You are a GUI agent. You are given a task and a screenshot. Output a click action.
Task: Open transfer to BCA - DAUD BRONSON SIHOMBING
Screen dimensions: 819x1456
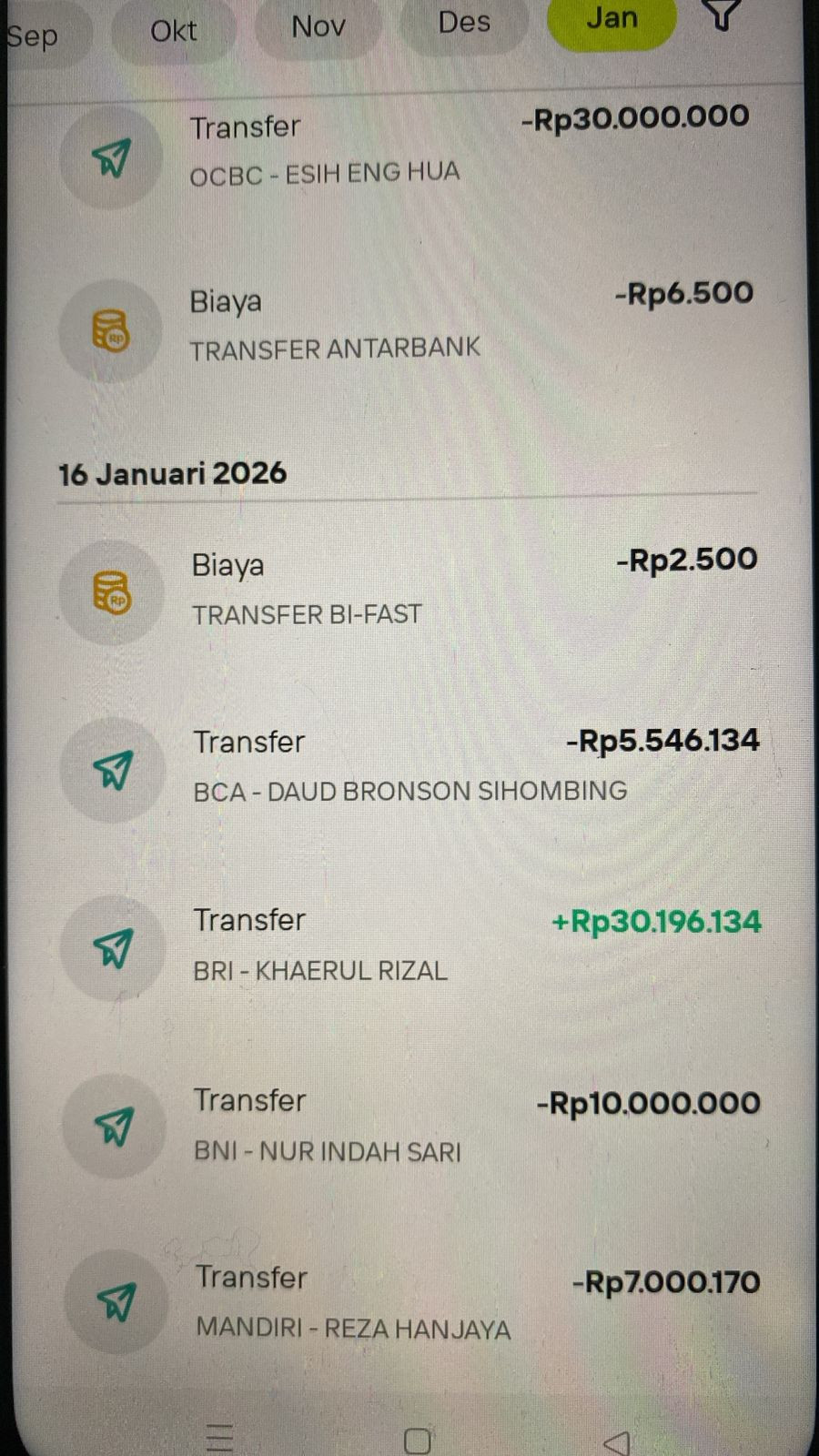coord(409,766)
